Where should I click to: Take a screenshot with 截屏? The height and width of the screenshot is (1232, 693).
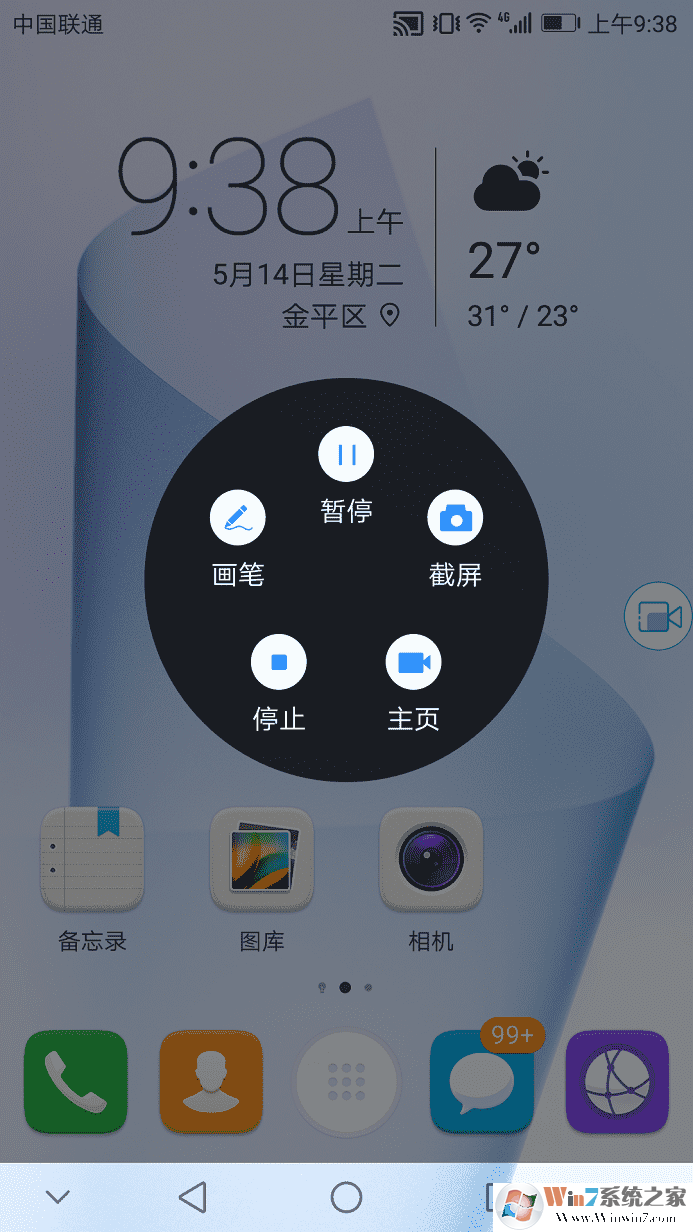(x=455, y=519)
